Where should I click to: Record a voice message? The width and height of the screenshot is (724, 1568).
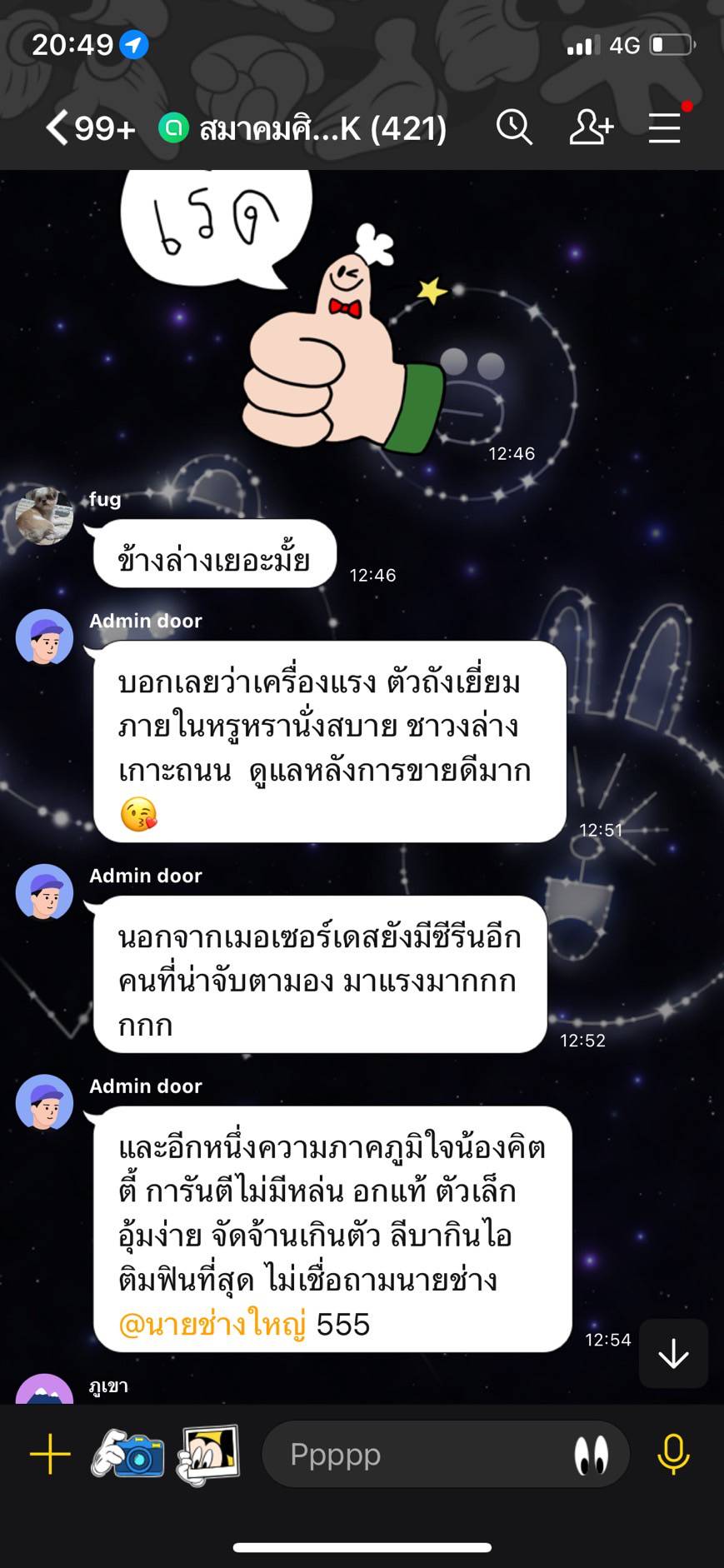pyautogui.click(x=673, y=1455)
